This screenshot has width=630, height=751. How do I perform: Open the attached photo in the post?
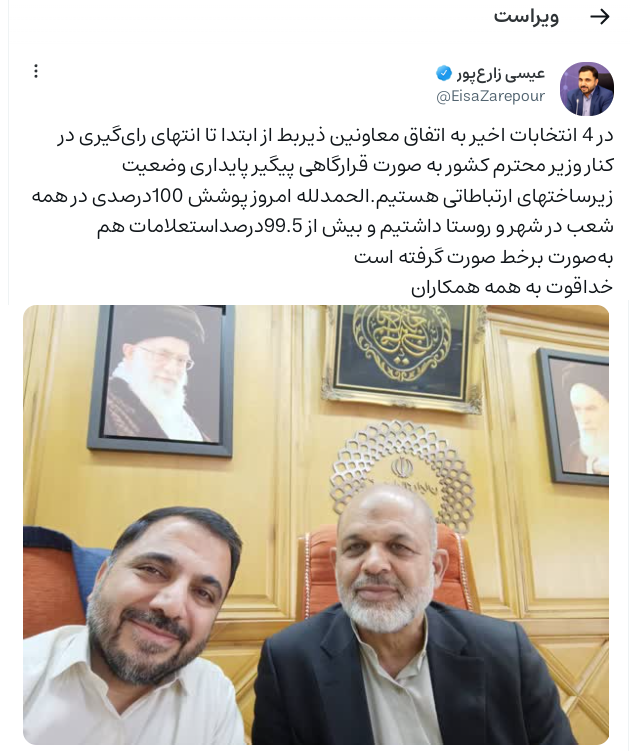[x=316, y=525]
